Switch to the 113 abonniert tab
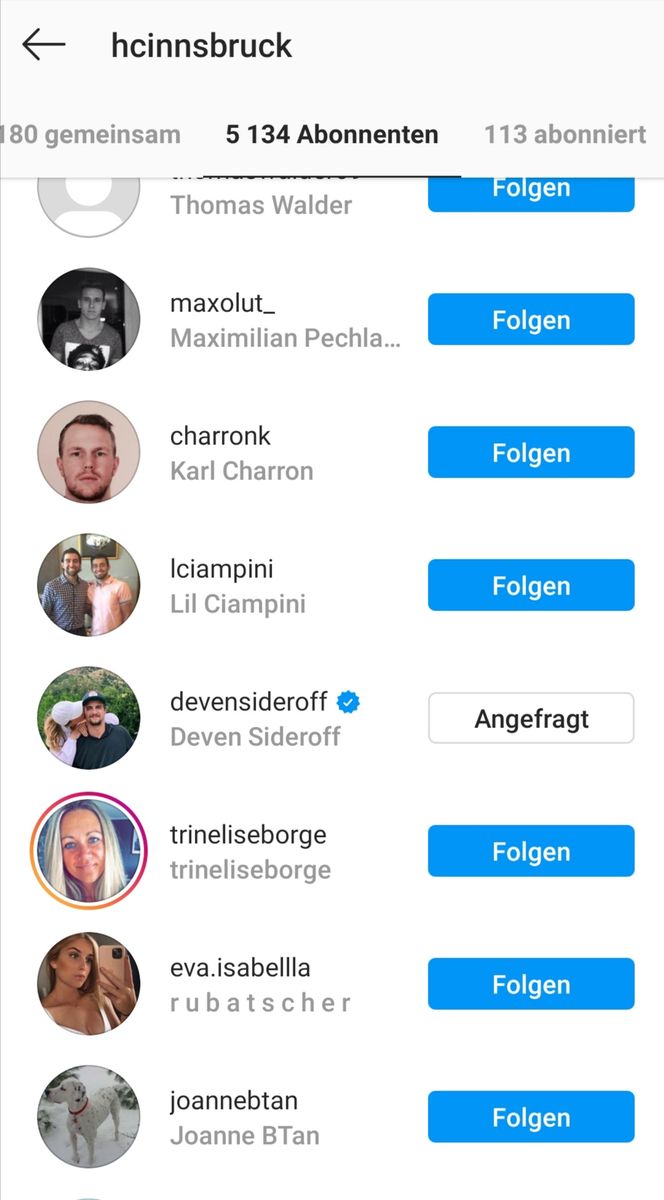This screenshot has width=664, height=1200. pyautogui.click(x=565, y=134)
